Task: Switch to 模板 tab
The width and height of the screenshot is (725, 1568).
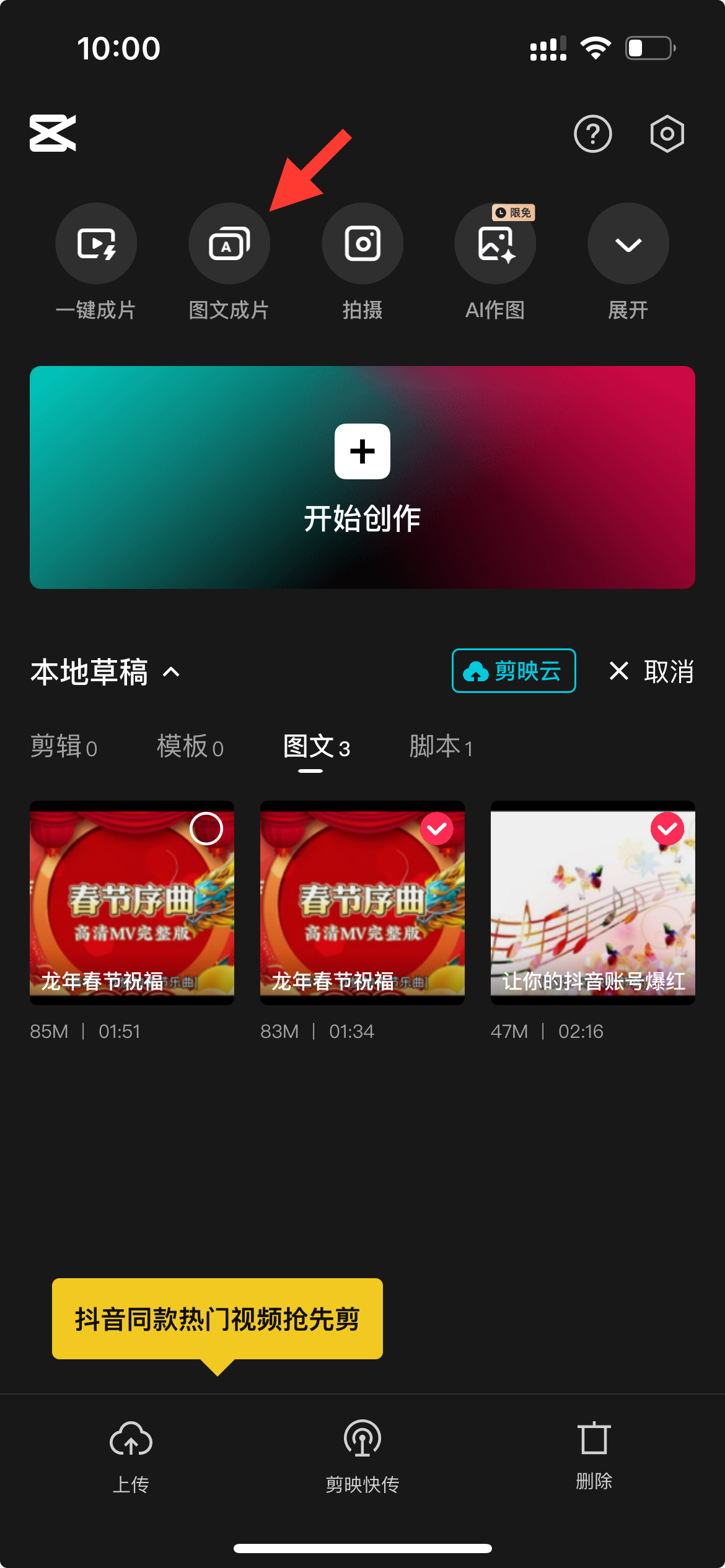Action: click(190, 747)
